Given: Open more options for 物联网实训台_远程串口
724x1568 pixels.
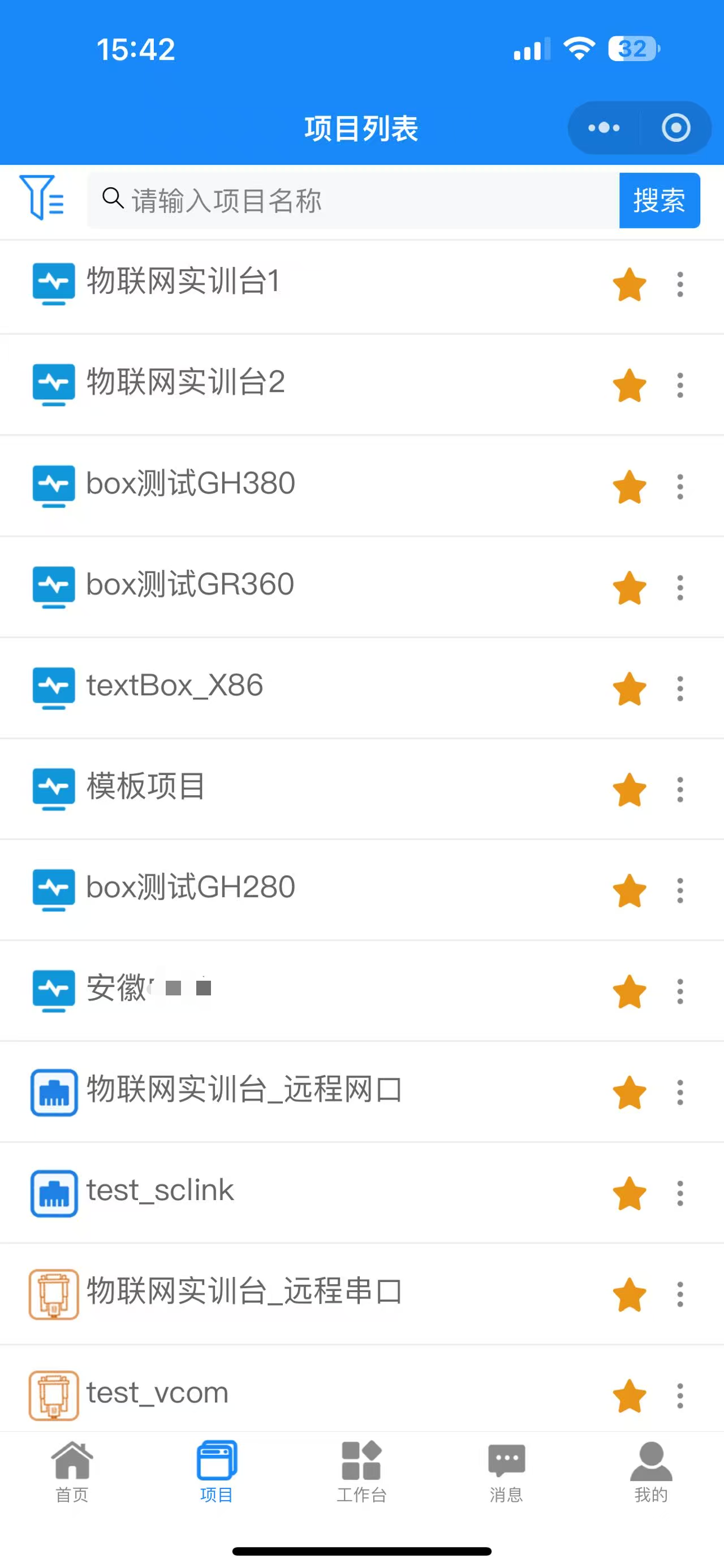Looking at the screenshot, I should tap(680, 1294).
